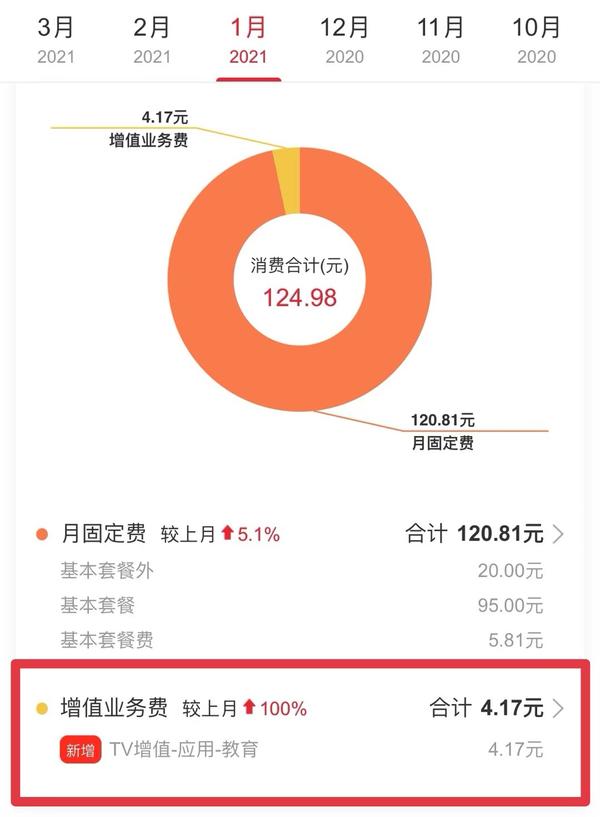The height and width of the screenshot is (817, 600).
Task: View the 10月 2020 bill tab
Action: click(x=537, y=39)
